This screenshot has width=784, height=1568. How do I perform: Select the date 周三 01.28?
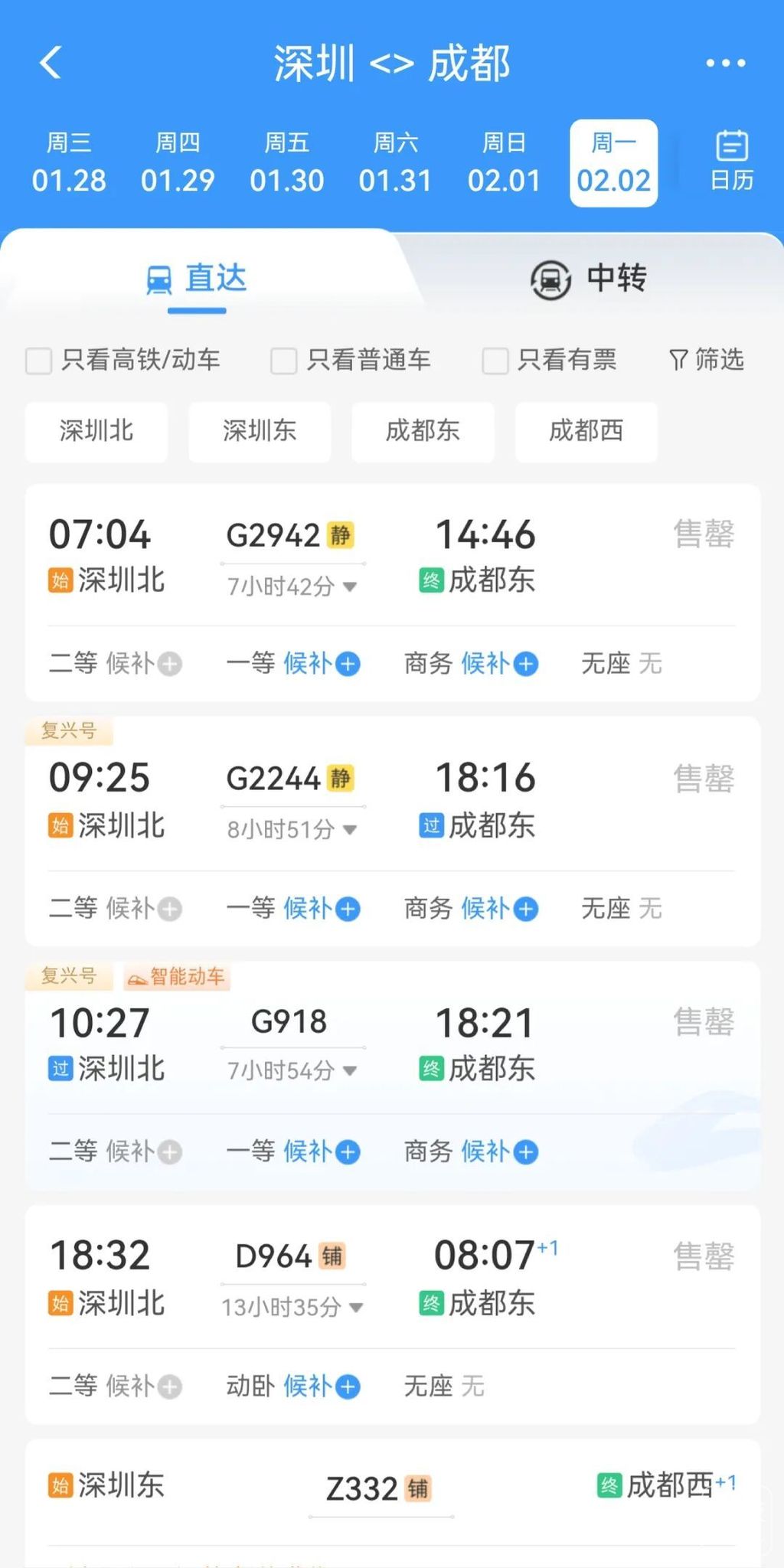(69, 162)
